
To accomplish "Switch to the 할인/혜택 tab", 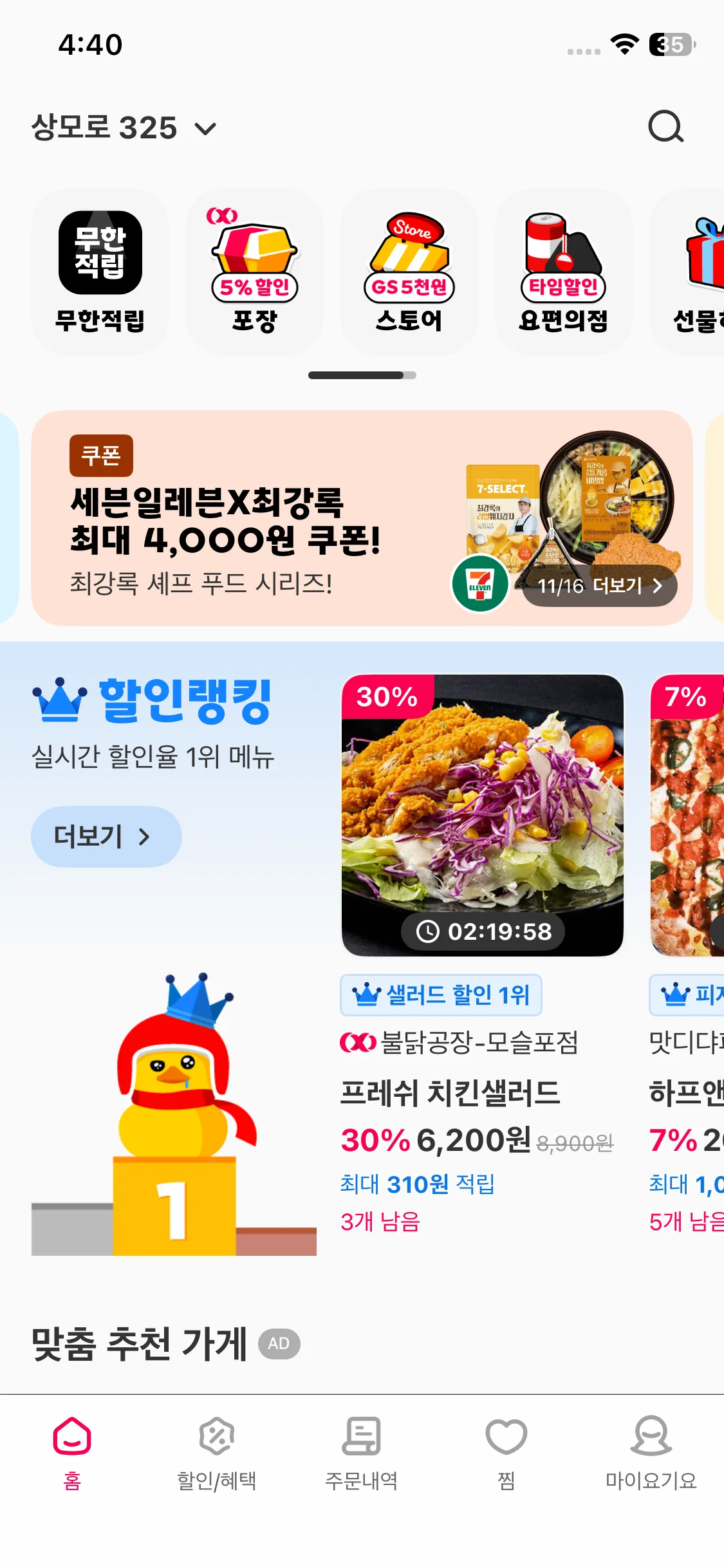I will coord(217,1453).
